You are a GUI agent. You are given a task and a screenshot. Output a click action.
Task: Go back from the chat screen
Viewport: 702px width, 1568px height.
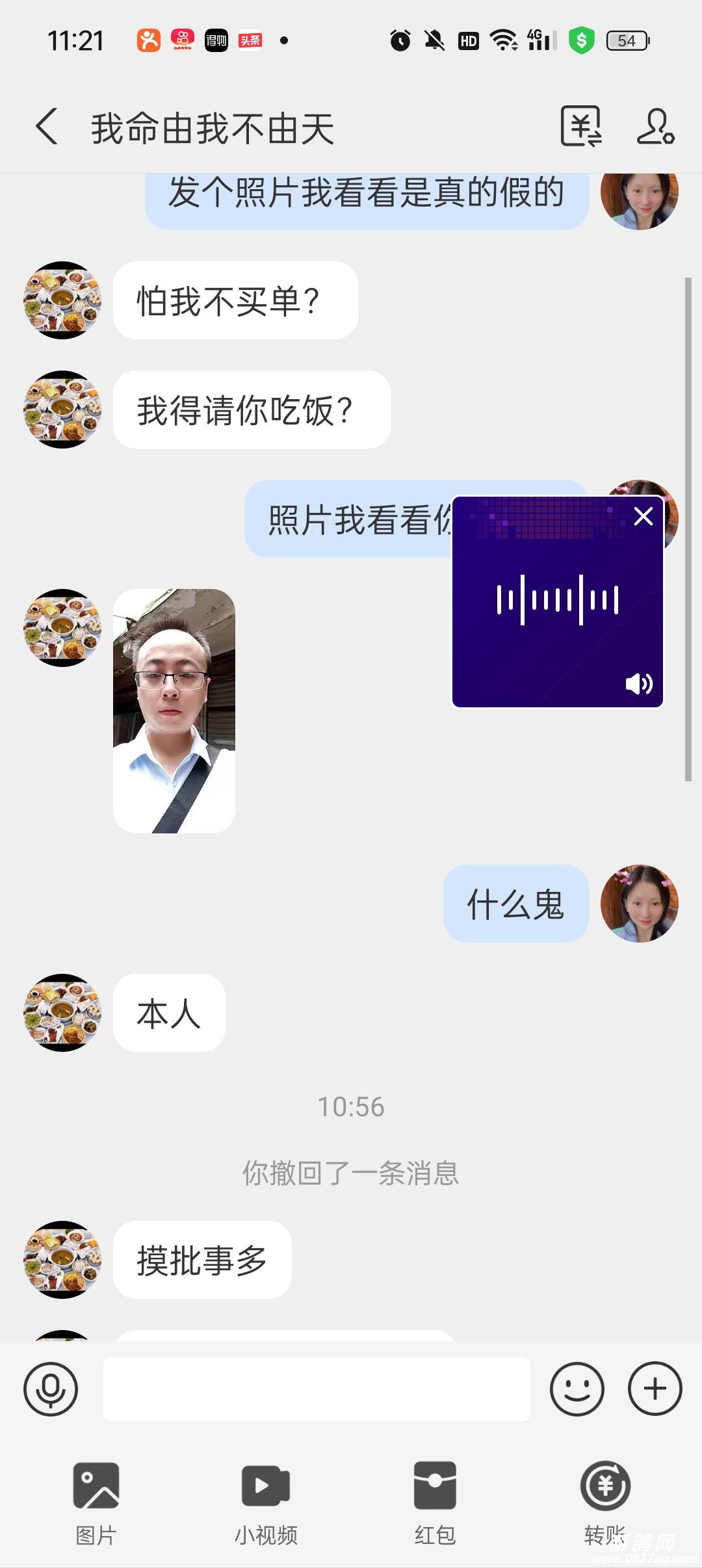tap(47, 126)
